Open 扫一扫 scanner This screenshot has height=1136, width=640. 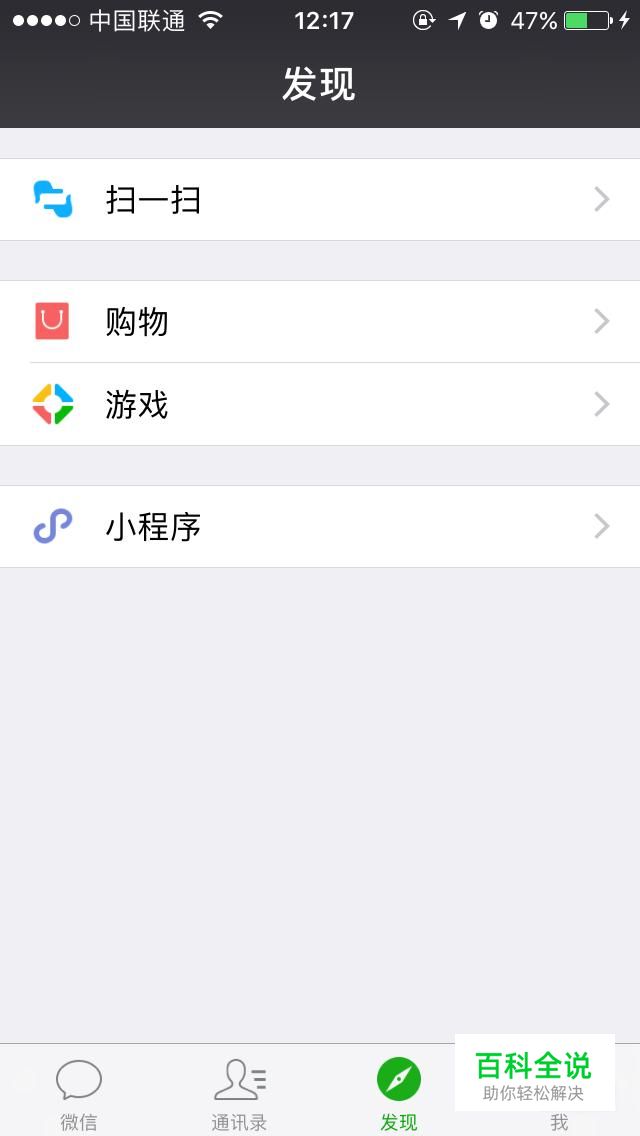click(320, 200)
